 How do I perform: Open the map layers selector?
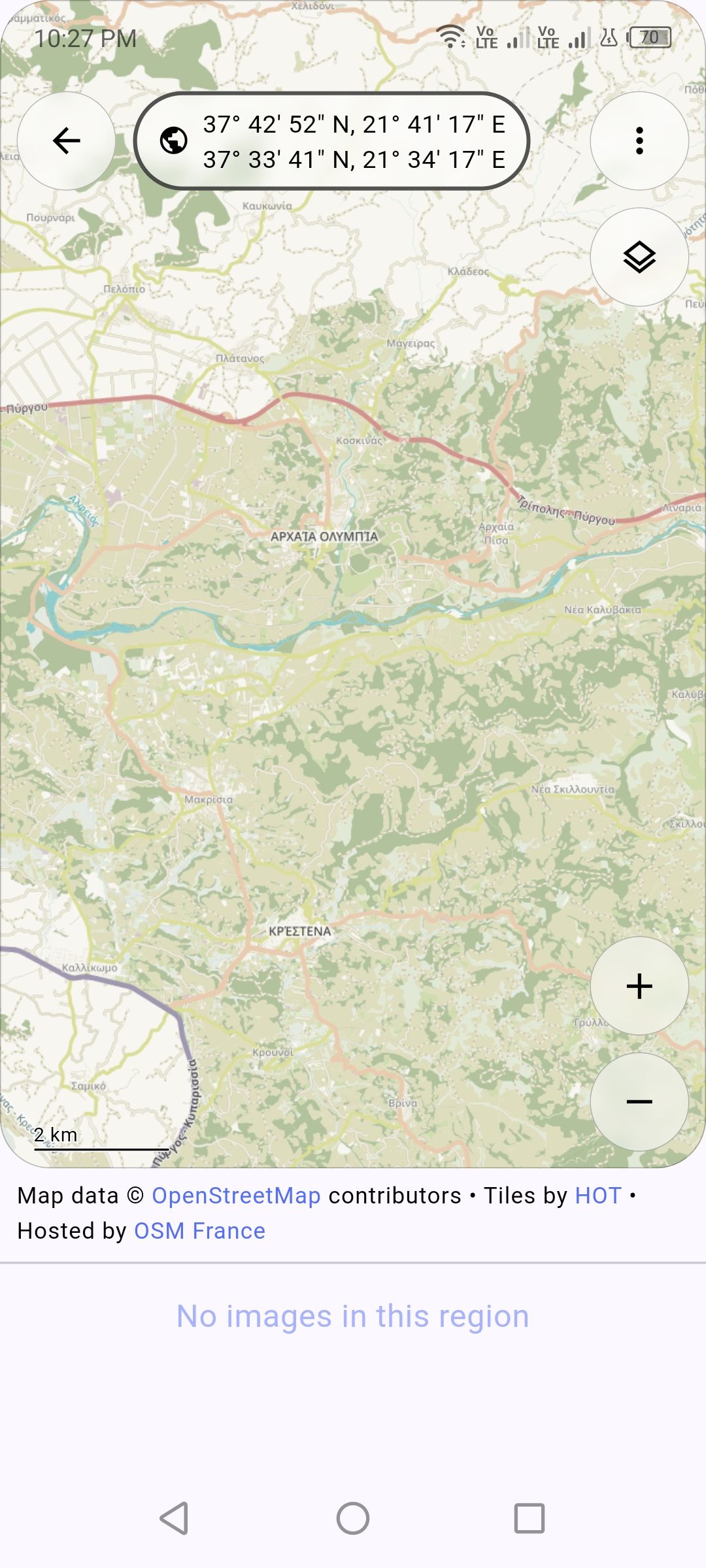coord(639,257)
